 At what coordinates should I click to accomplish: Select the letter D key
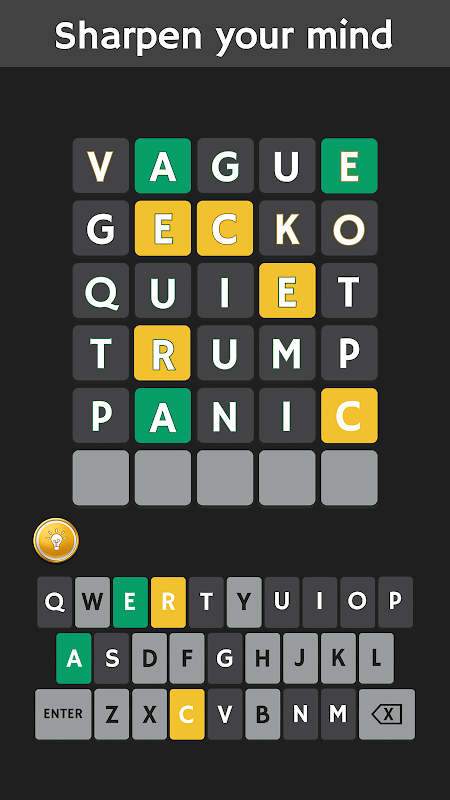tap(149, 658)
